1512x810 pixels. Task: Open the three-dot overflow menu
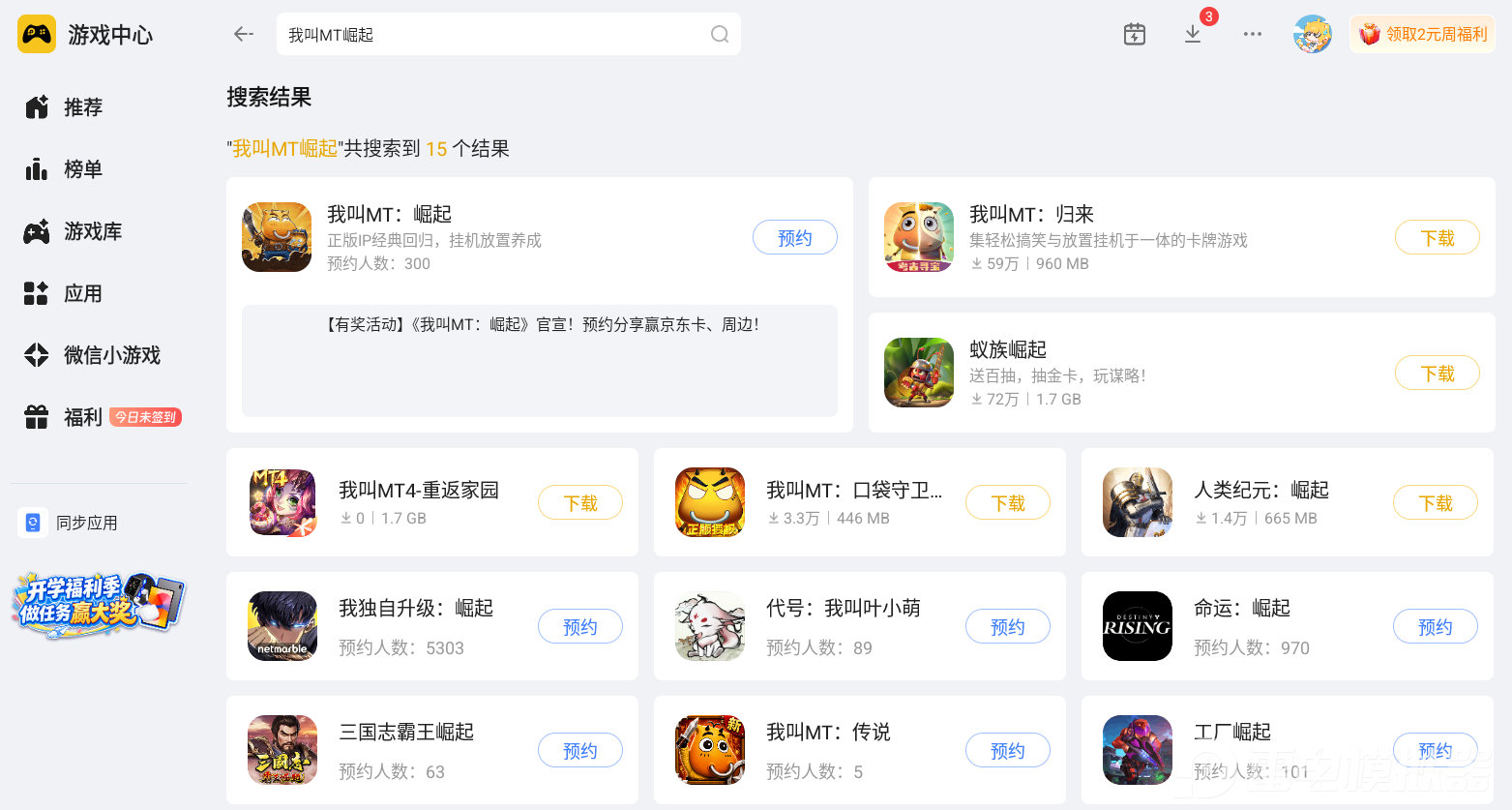coord(1253,34)
